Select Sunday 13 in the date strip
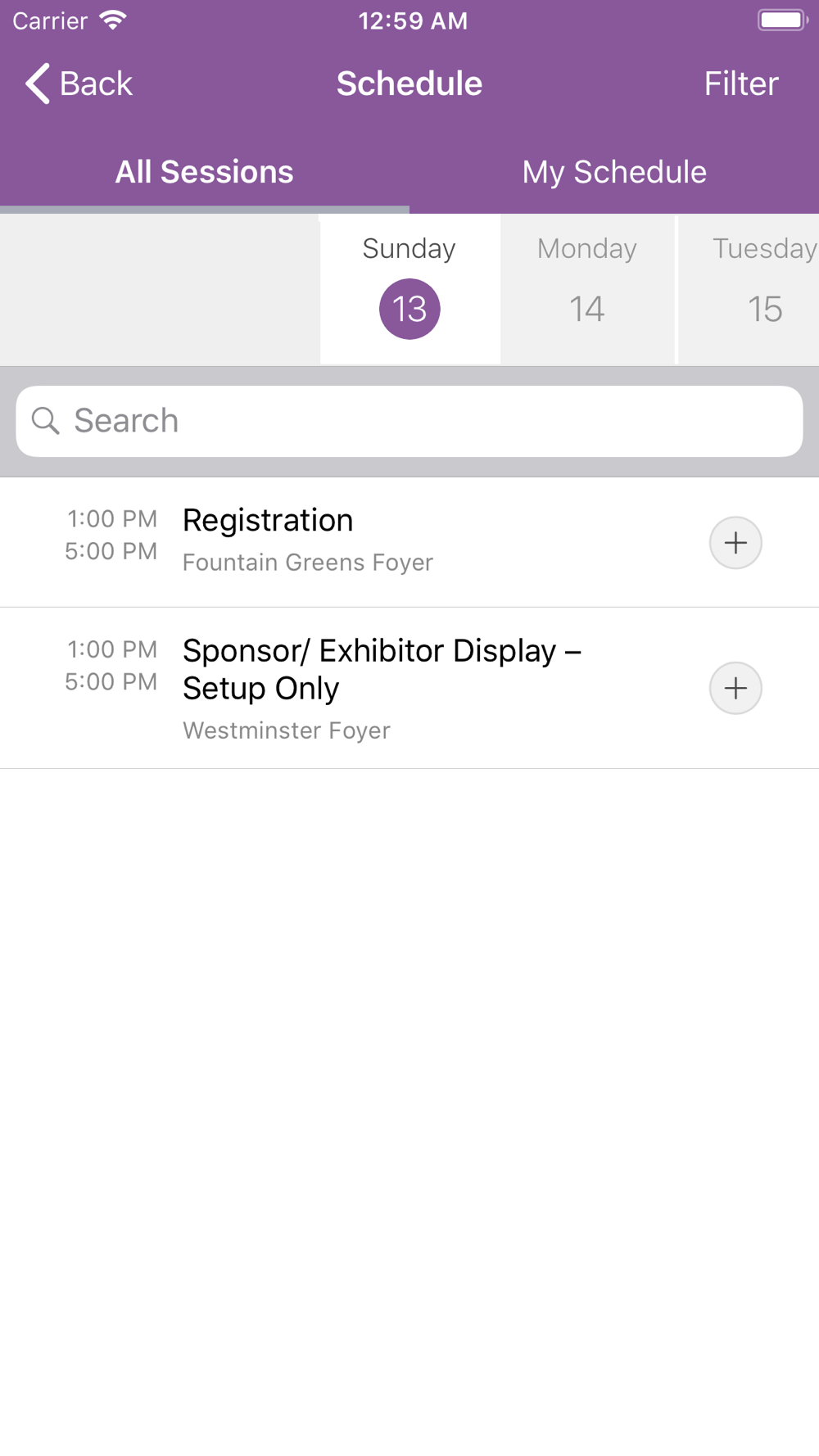819x1456 pixels. 409,289
